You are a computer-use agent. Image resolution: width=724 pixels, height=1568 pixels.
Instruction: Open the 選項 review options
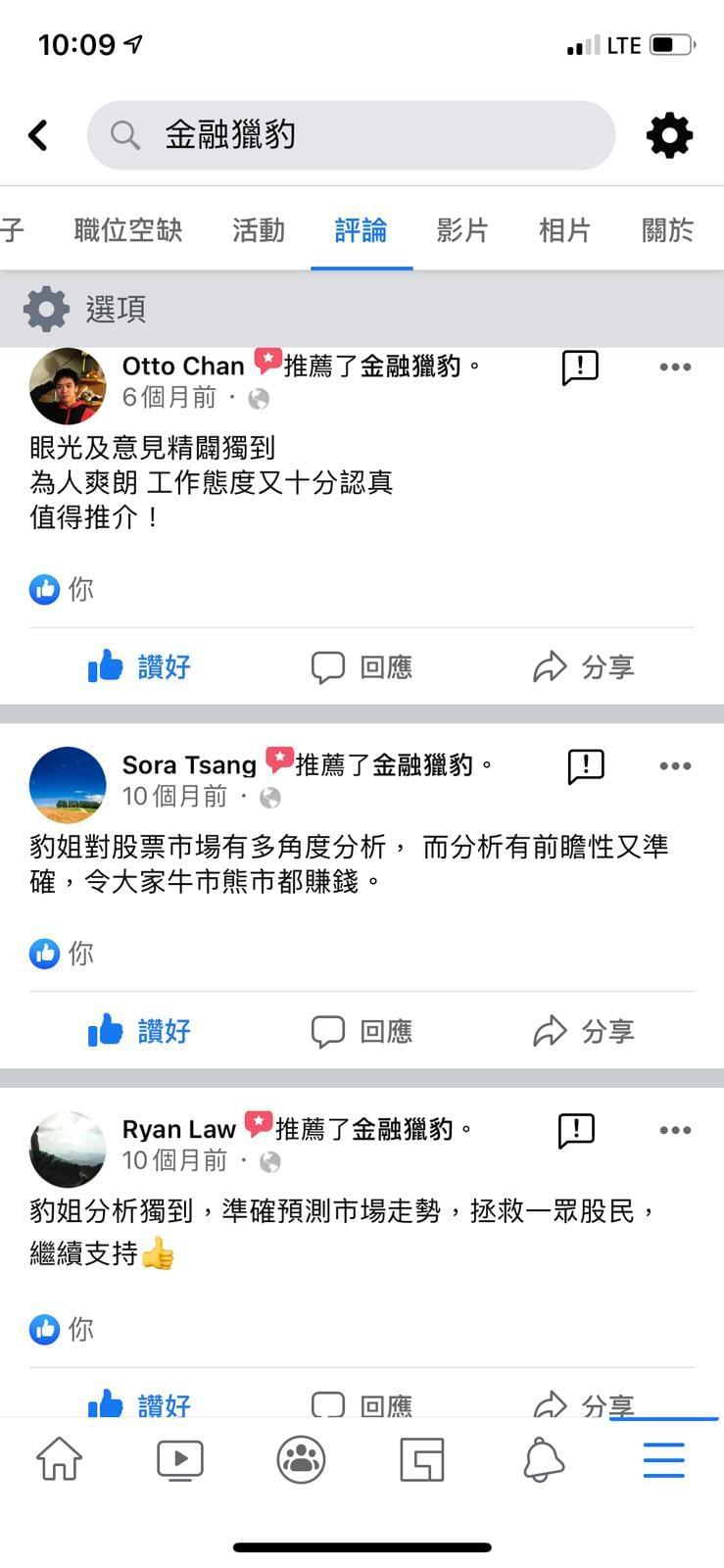pos(86,309)
